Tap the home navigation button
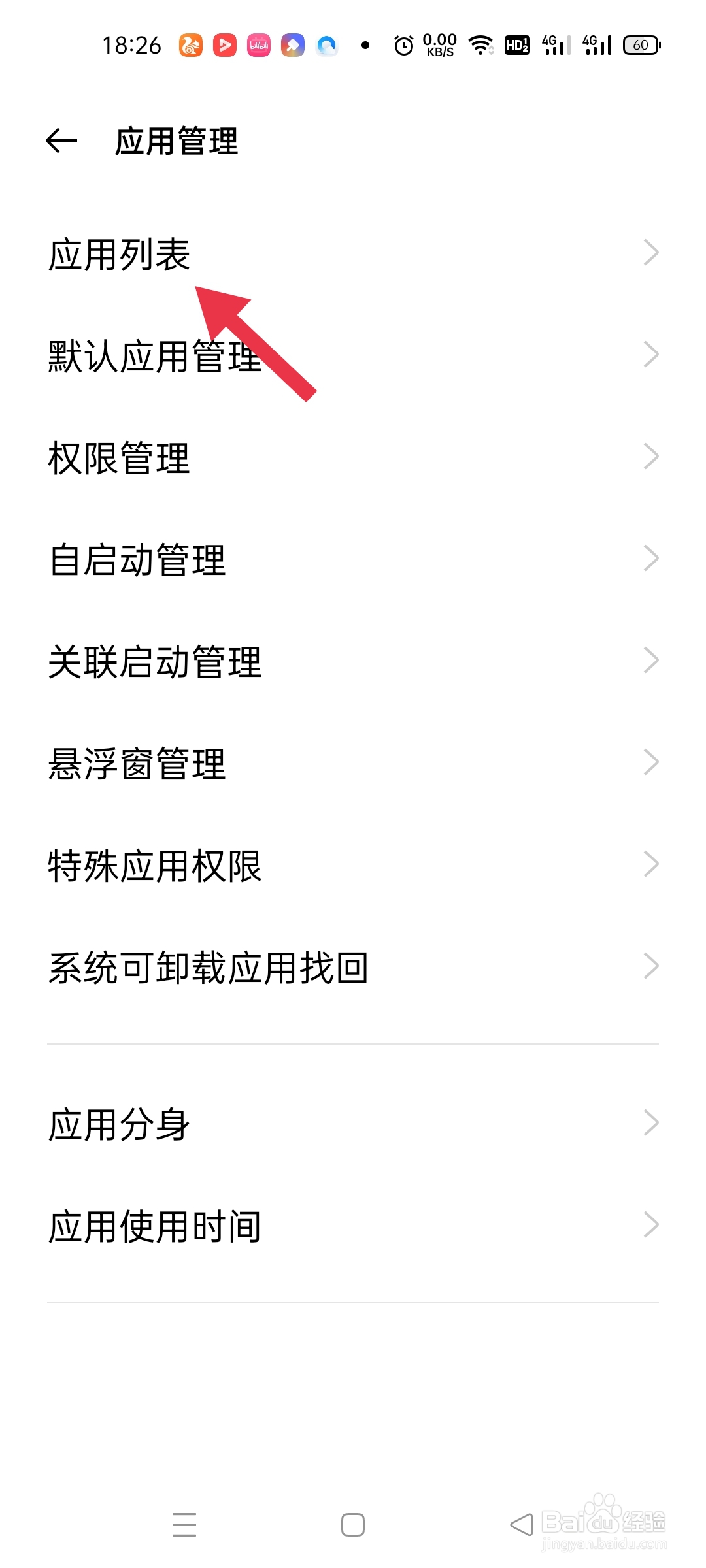706x1568 pixels. click(352, 1524)
